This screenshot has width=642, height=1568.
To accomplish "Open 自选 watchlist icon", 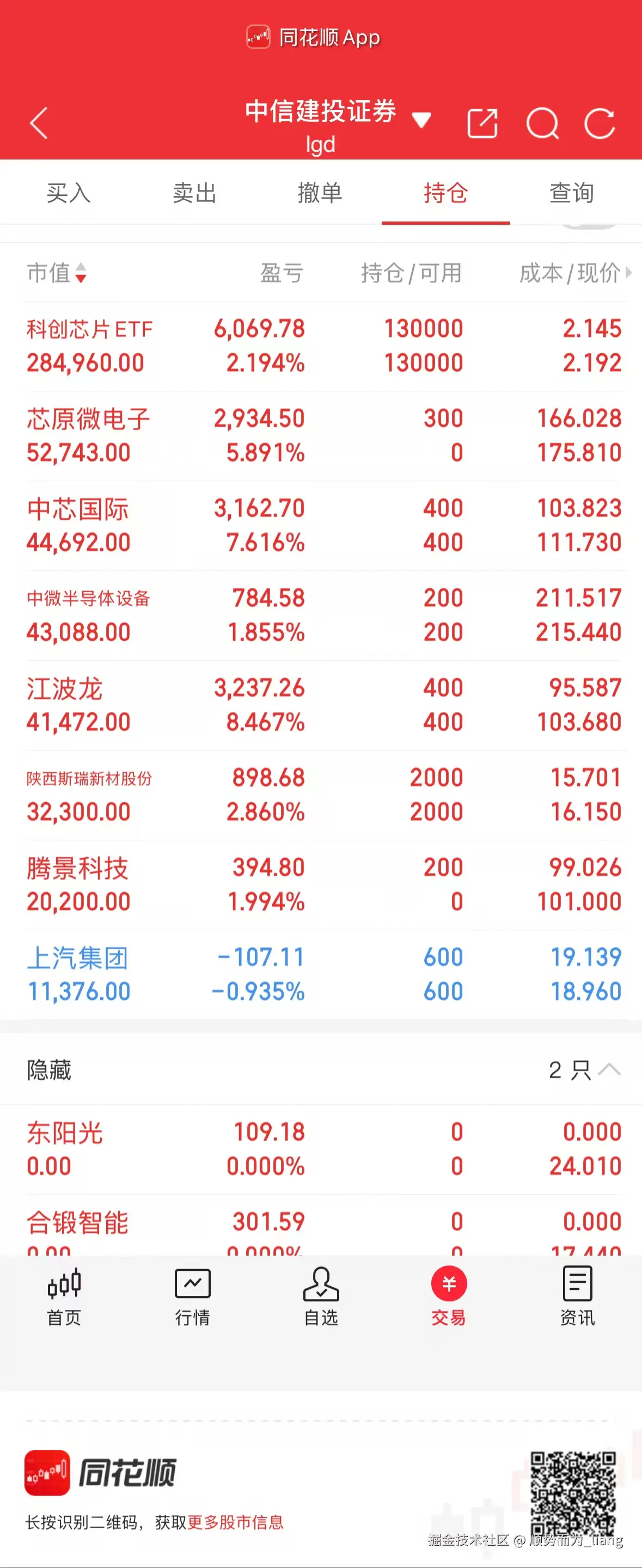I will point(321,1296).
